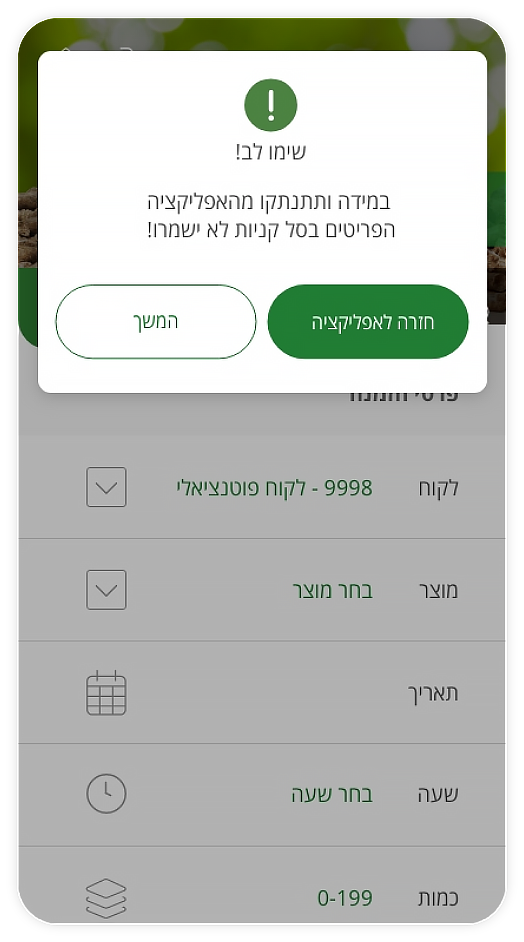Open the מוצר product picker
Image resolution: width=524 pixels, height=942 pixels.
[x=106, y=591]
